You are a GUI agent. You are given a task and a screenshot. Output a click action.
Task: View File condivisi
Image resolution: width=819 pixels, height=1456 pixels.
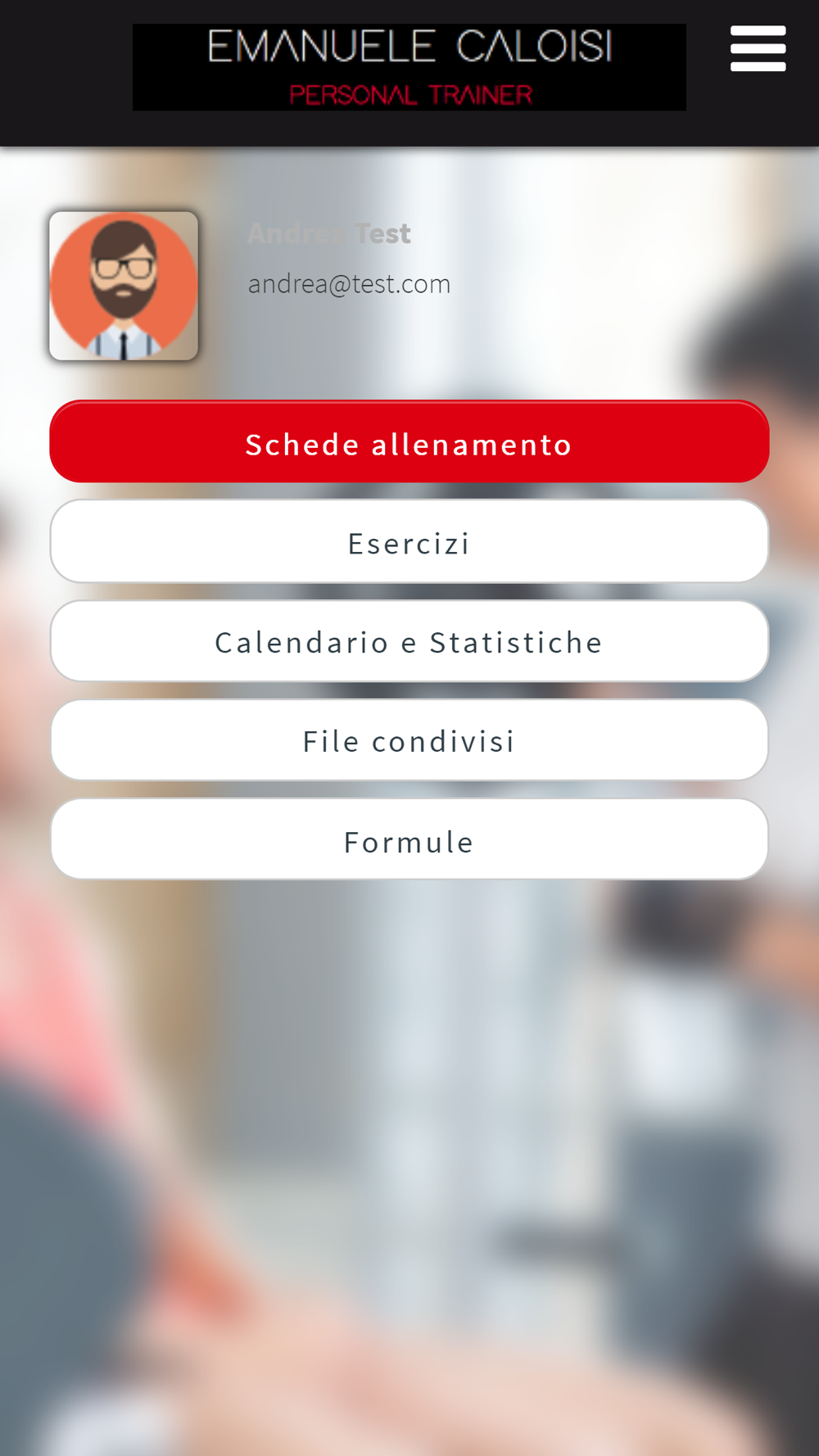pos(409,740)
